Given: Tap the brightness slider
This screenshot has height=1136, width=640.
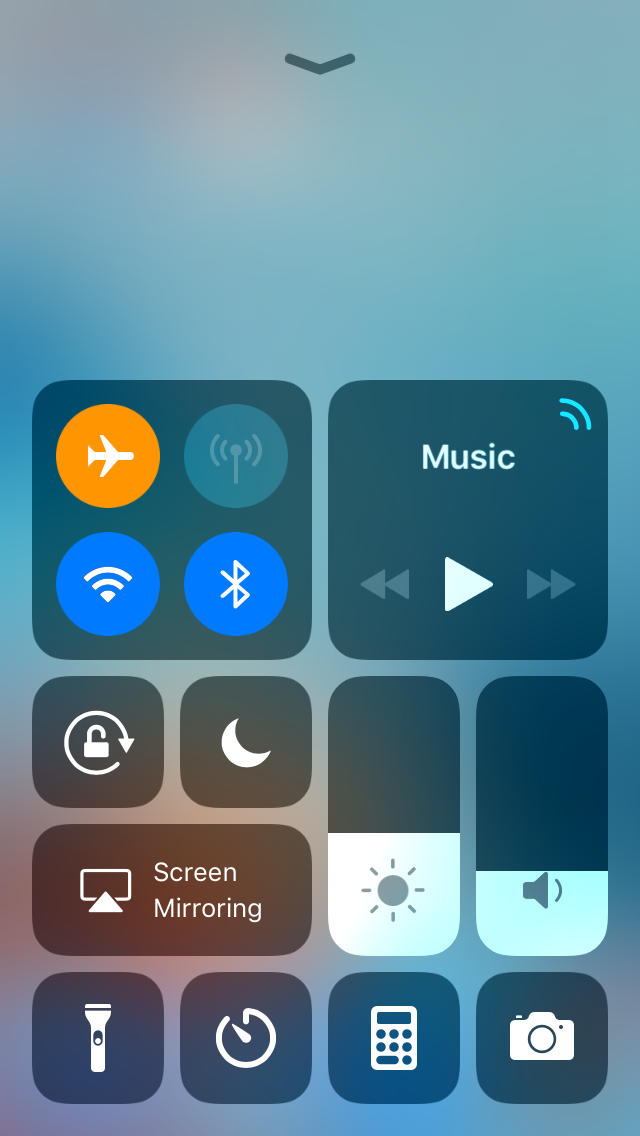Looking at the screenshot, I should pyautogui.click(x=394, y=816).
